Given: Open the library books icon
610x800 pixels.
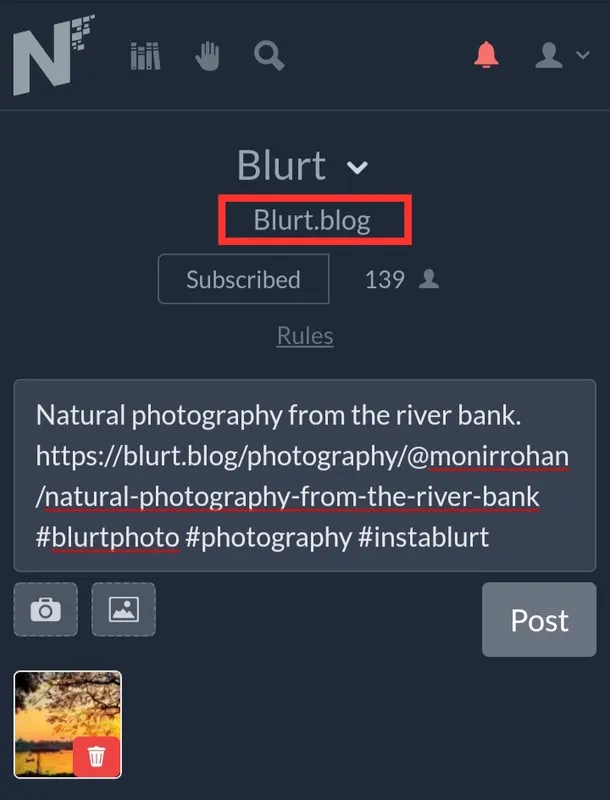Looking at the screenshot, I should [x=145, y=56].
